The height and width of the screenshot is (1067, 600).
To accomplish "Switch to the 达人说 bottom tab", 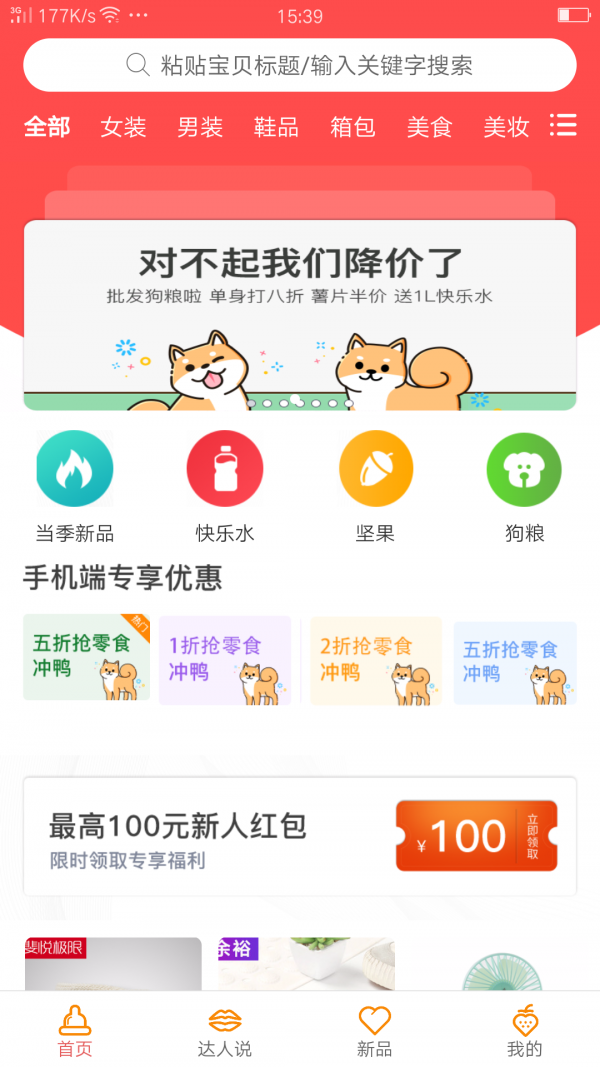I will [x=225, y=1032].
